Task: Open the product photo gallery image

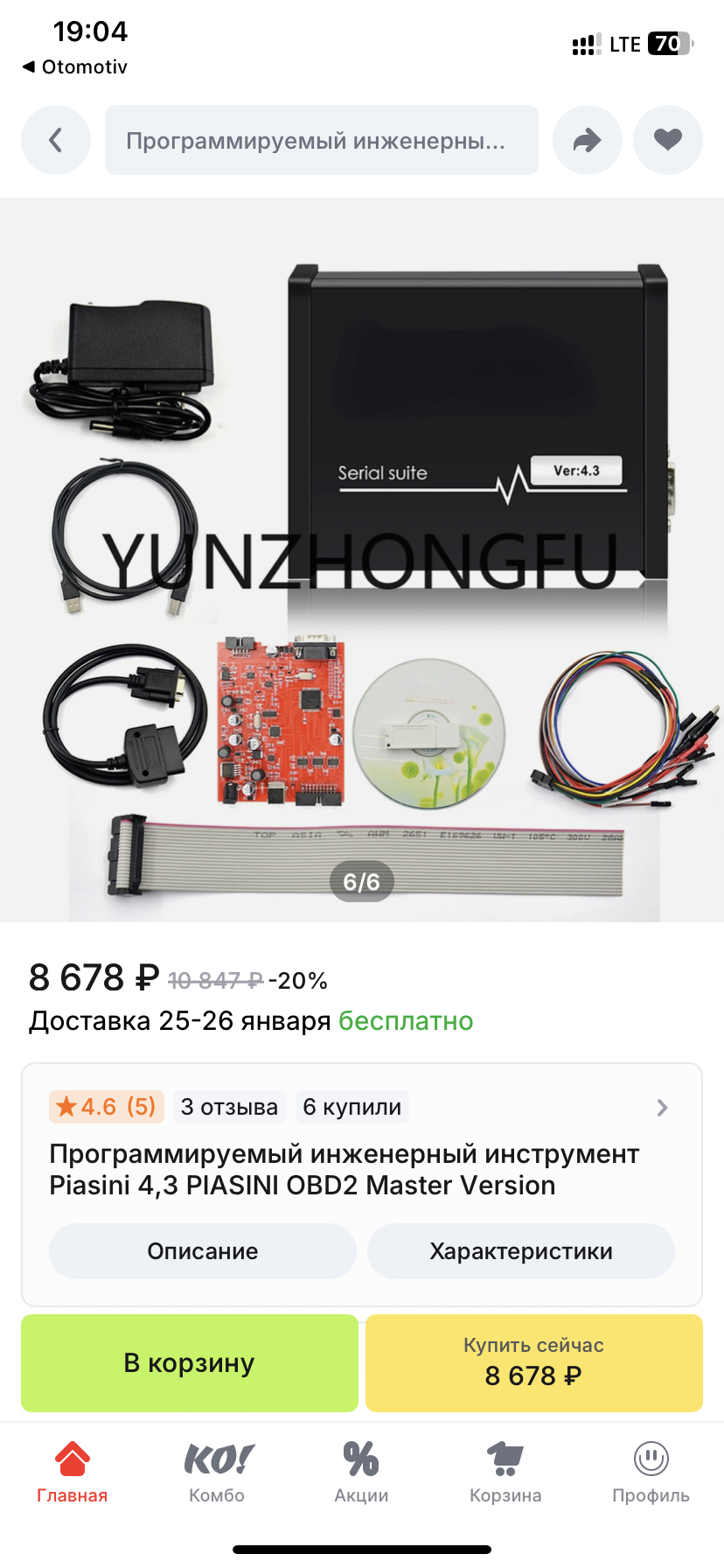Action: [362, 560]
